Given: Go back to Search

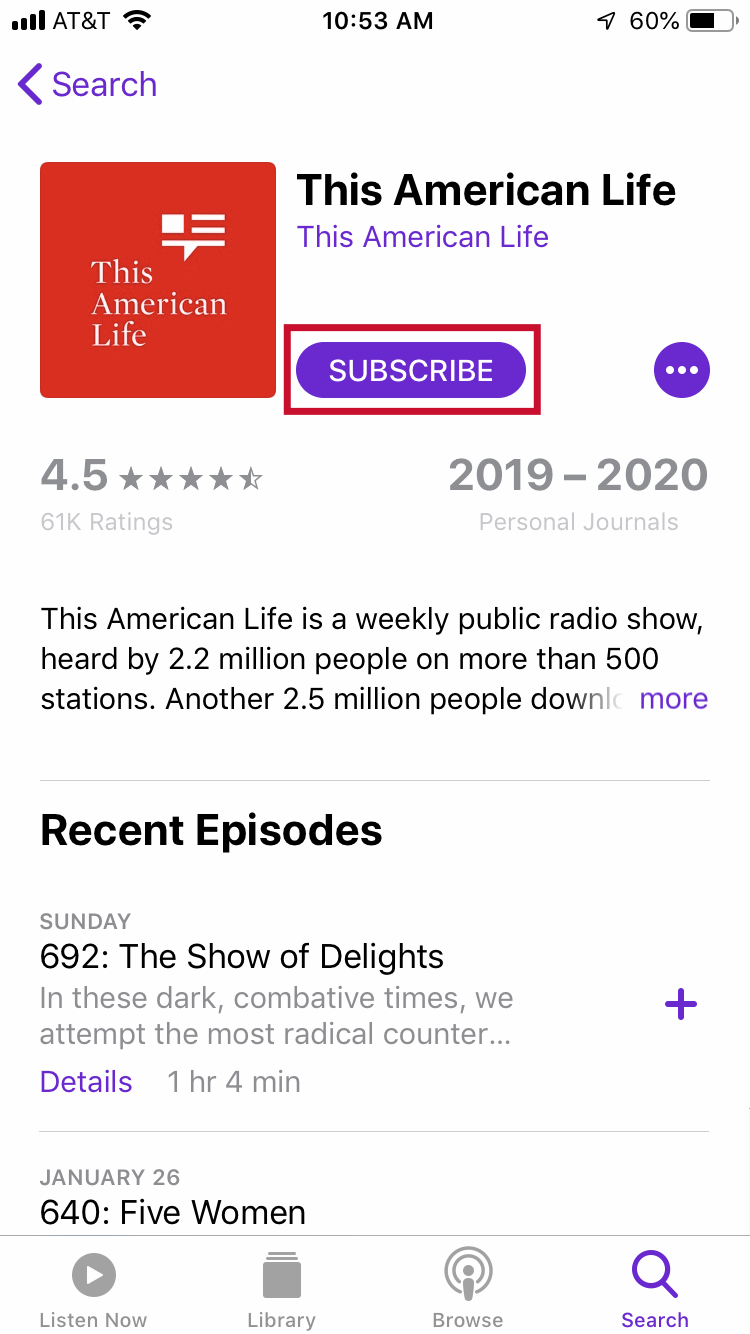Looking at the screenshot, I should click(x=88, y=85).
